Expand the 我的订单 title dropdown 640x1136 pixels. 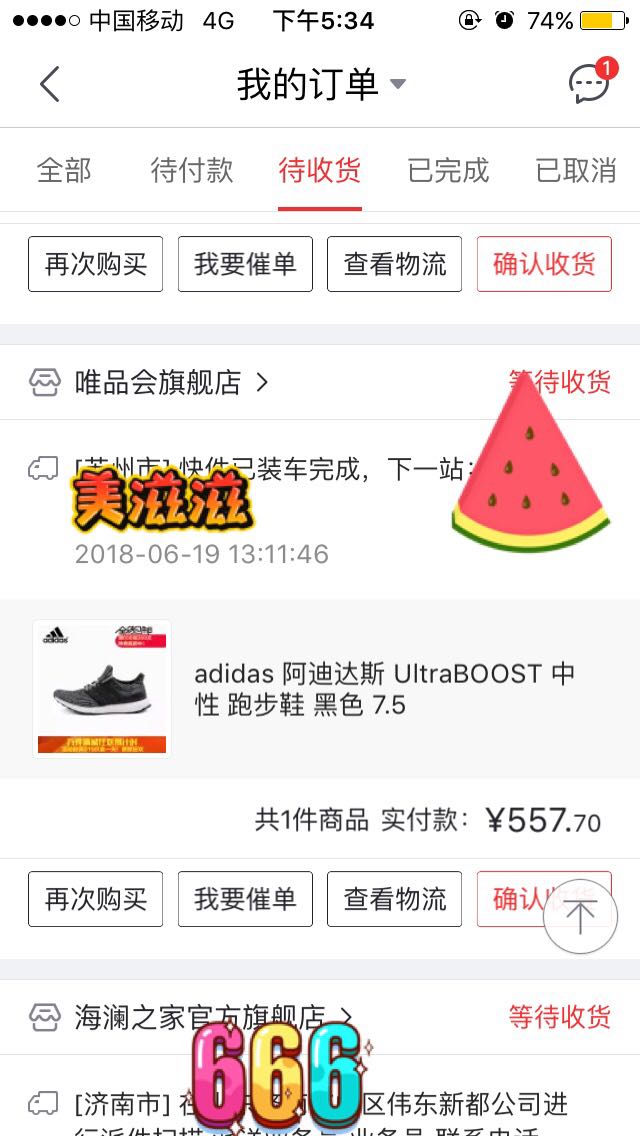pos(398,84)
